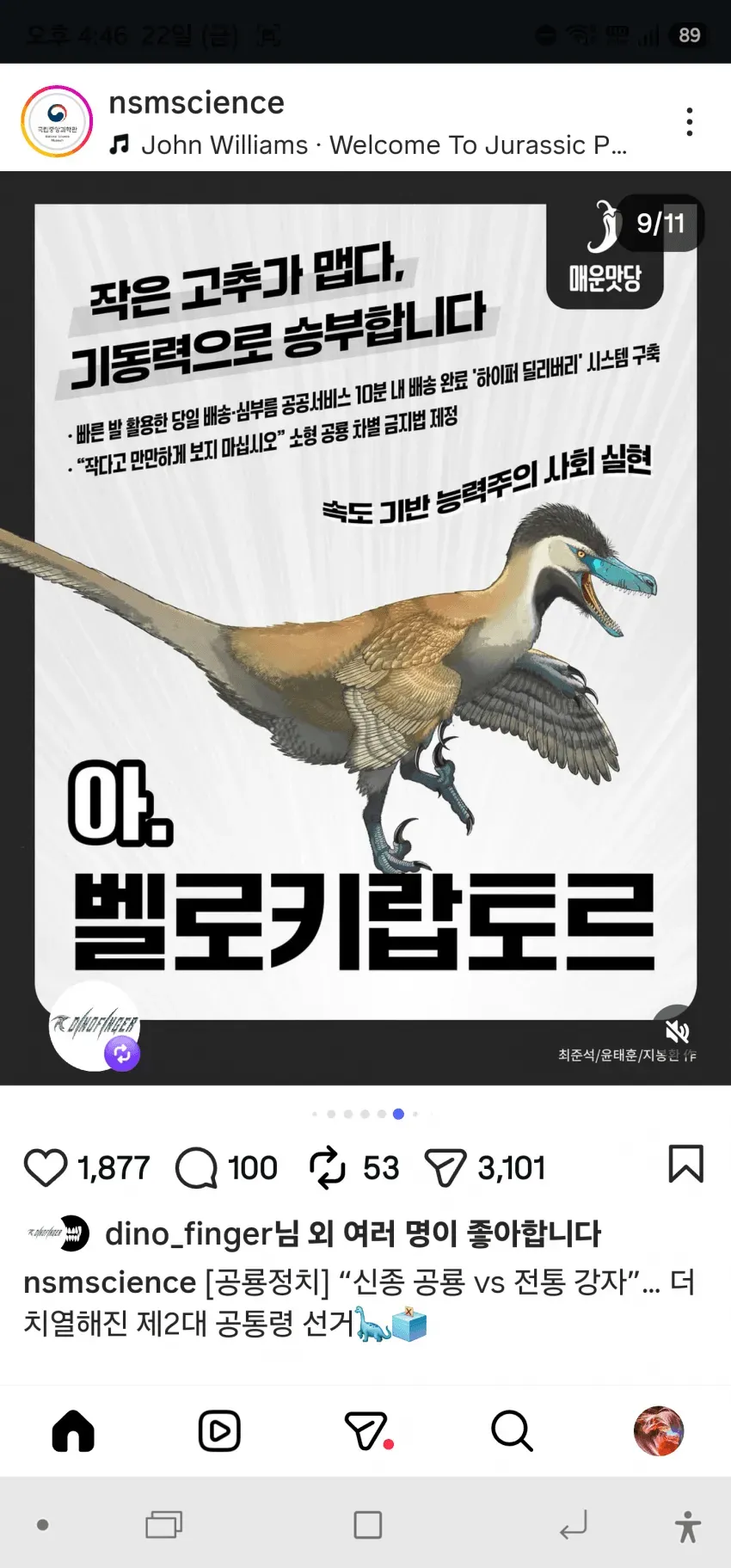Go to the Home tab

pos(73,1431)
